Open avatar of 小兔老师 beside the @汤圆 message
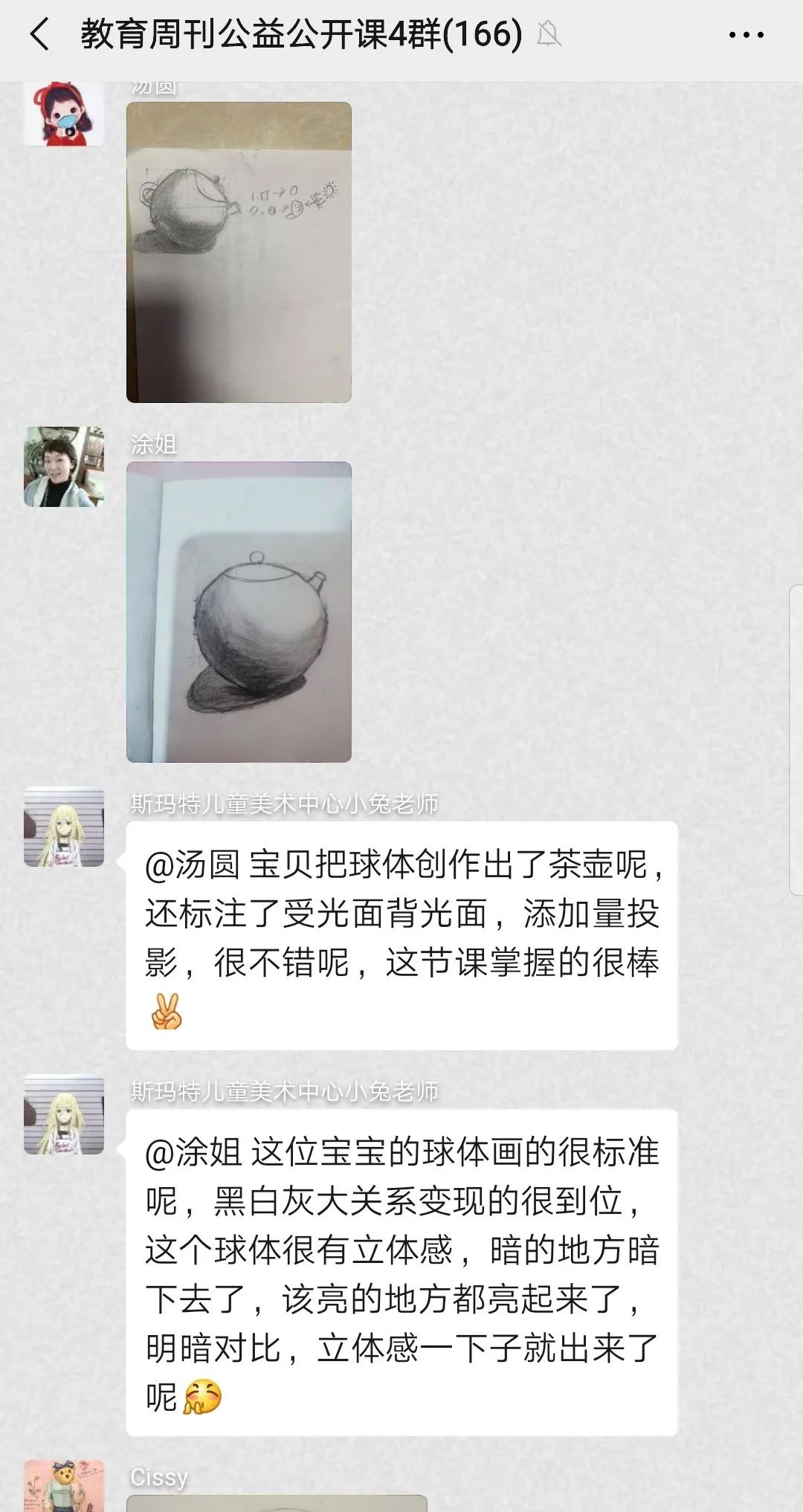This screenshot has width=803, height=1512. 64,827
